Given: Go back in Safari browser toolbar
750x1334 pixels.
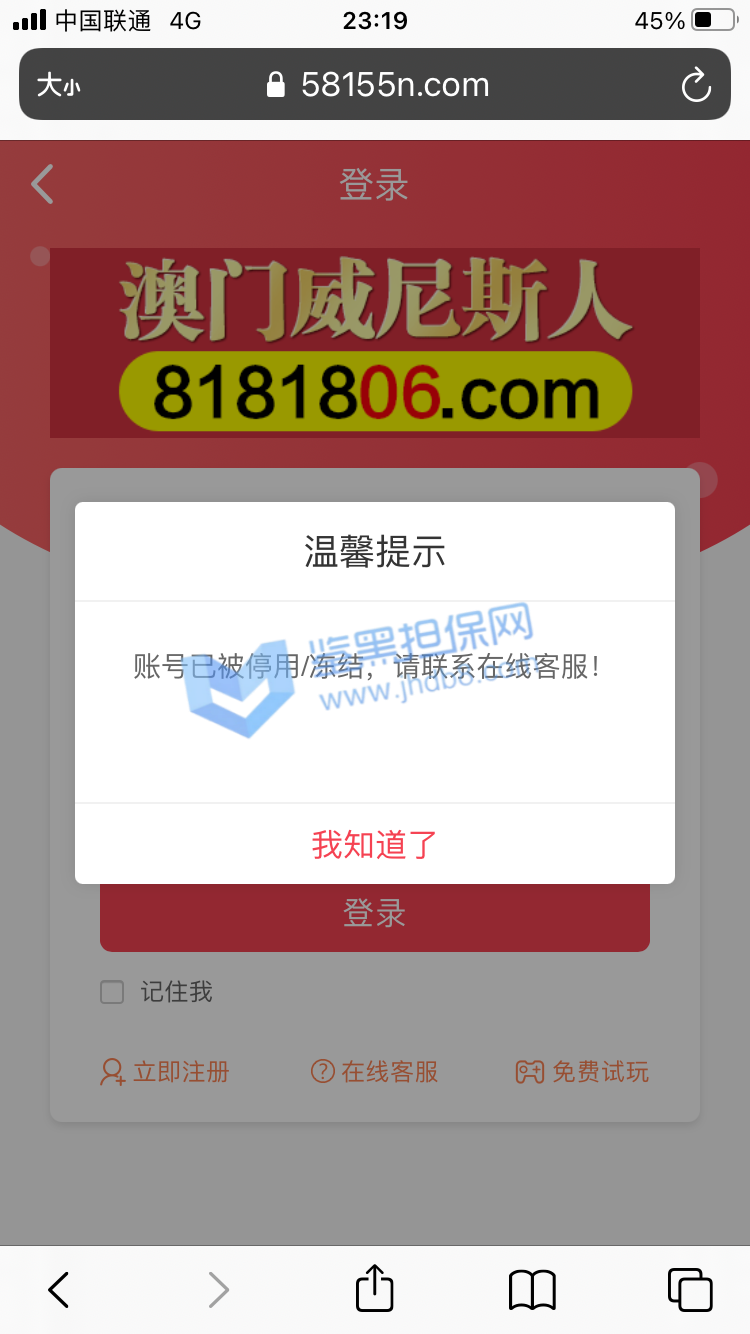Looking at the screenshot, I should click(x=60, y=1289).
